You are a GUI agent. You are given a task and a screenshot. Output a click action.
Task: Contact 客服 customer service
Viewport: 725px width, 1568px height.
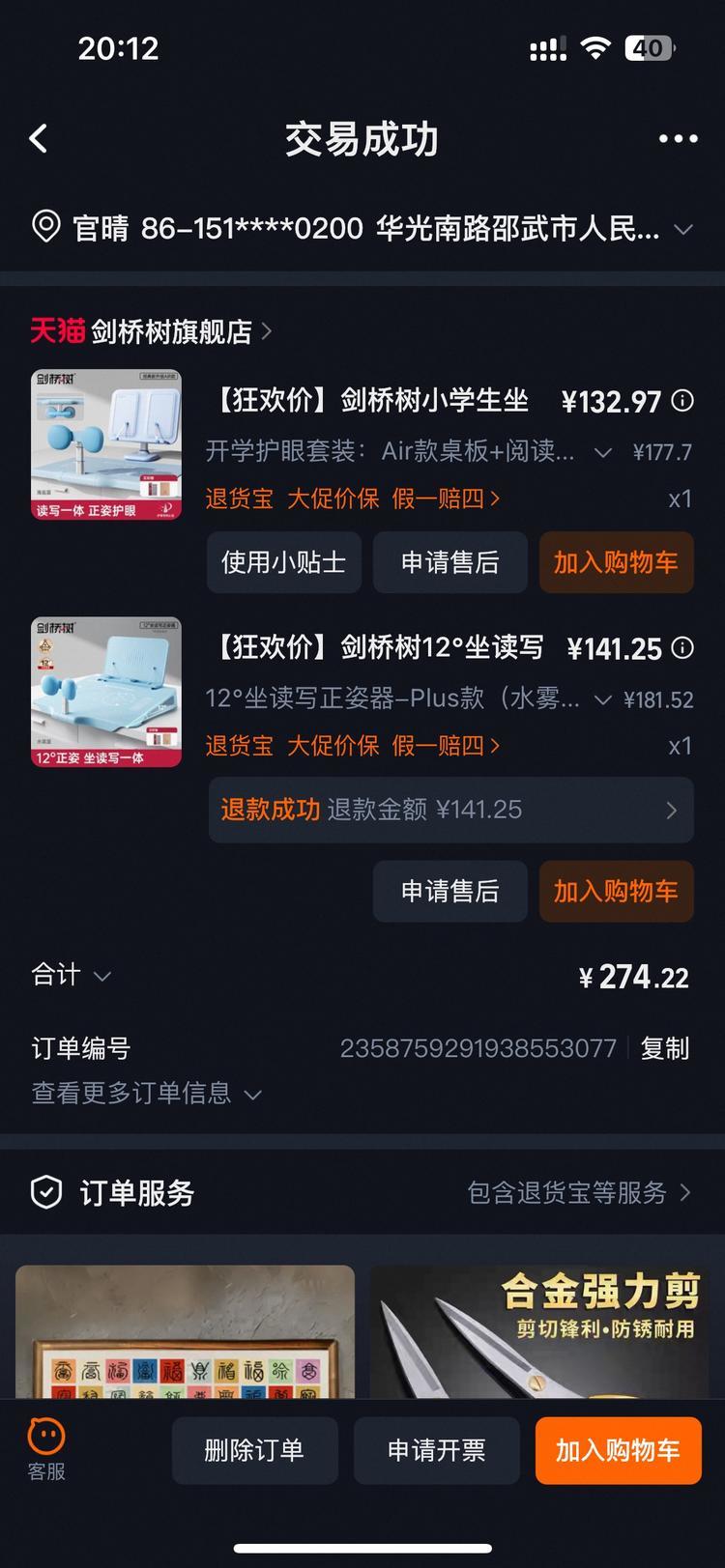(45, 1448)
